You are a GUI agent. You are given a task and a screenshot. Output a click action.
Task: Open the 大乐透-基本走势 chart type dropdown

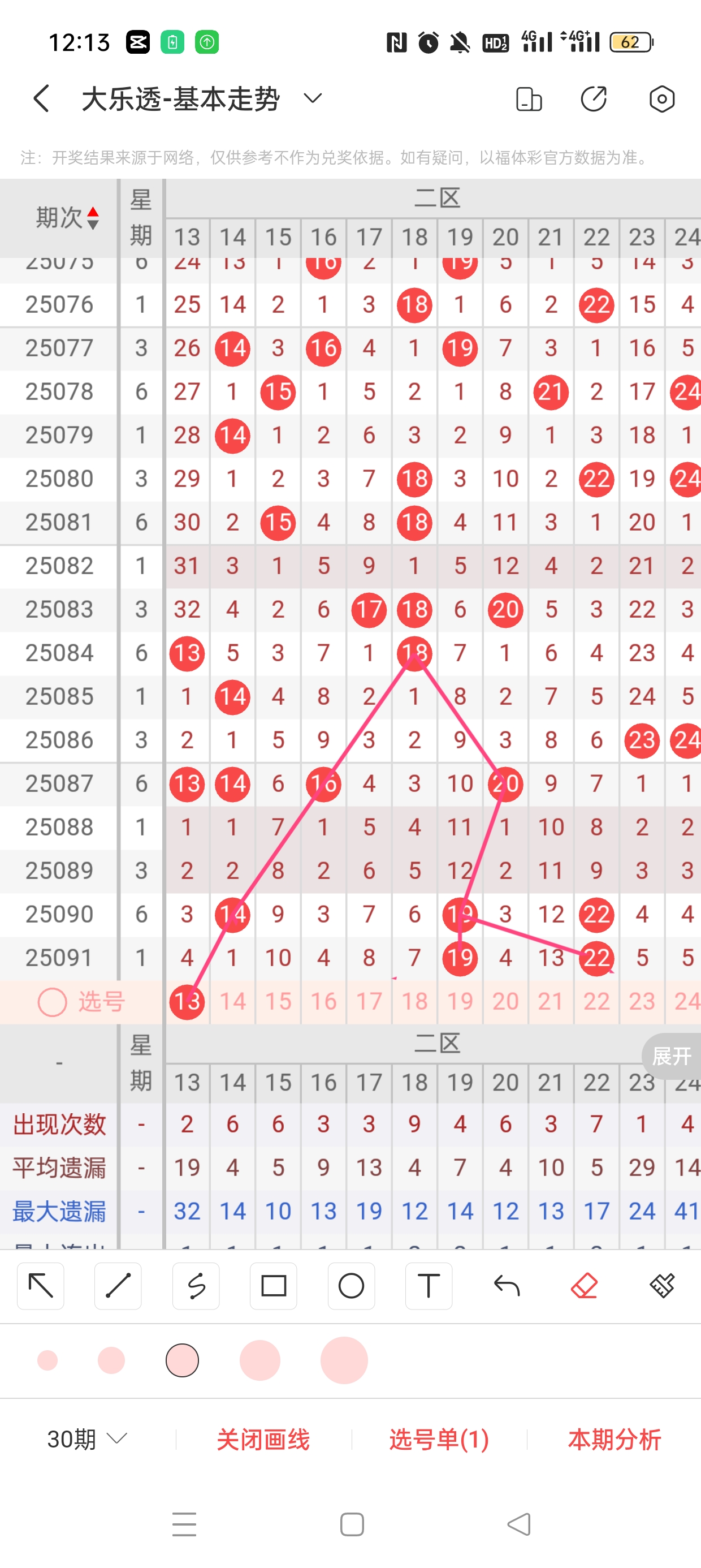(312, 98)
